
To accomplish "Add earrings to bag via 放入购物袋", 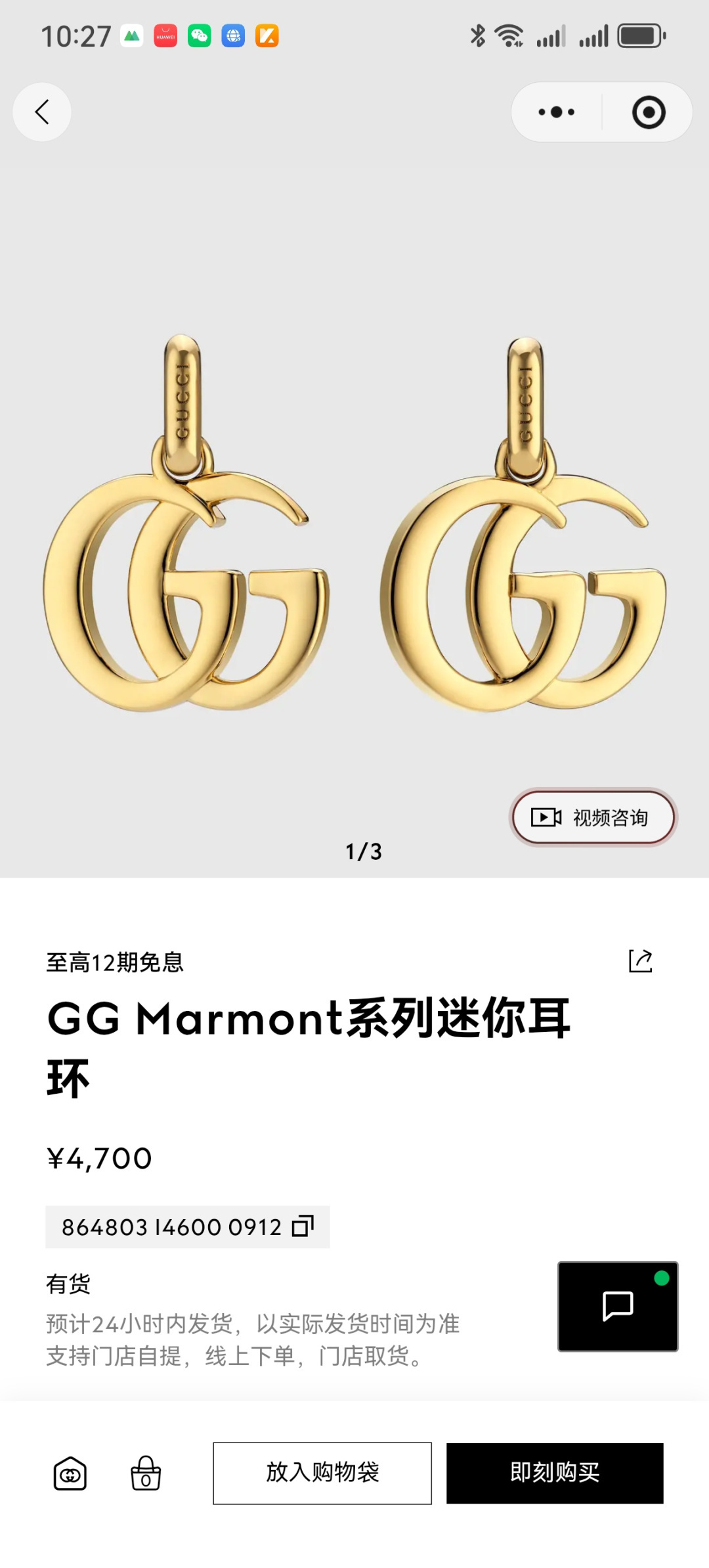I will pyautogui.click(x=322, y=1473).
